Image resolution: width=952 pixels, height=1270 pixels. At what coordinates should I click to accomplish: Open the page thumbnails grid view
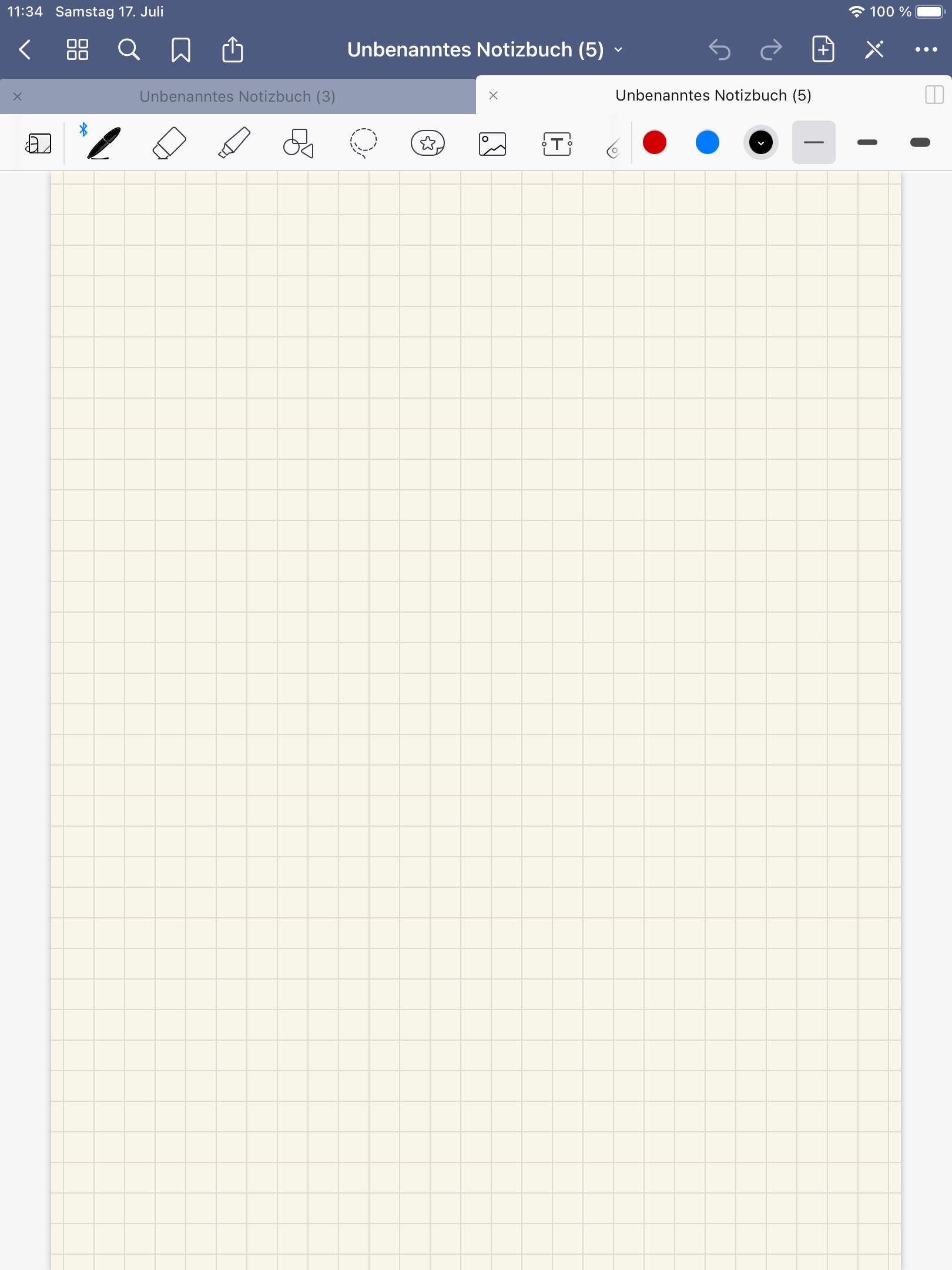(x=77, y=50)
